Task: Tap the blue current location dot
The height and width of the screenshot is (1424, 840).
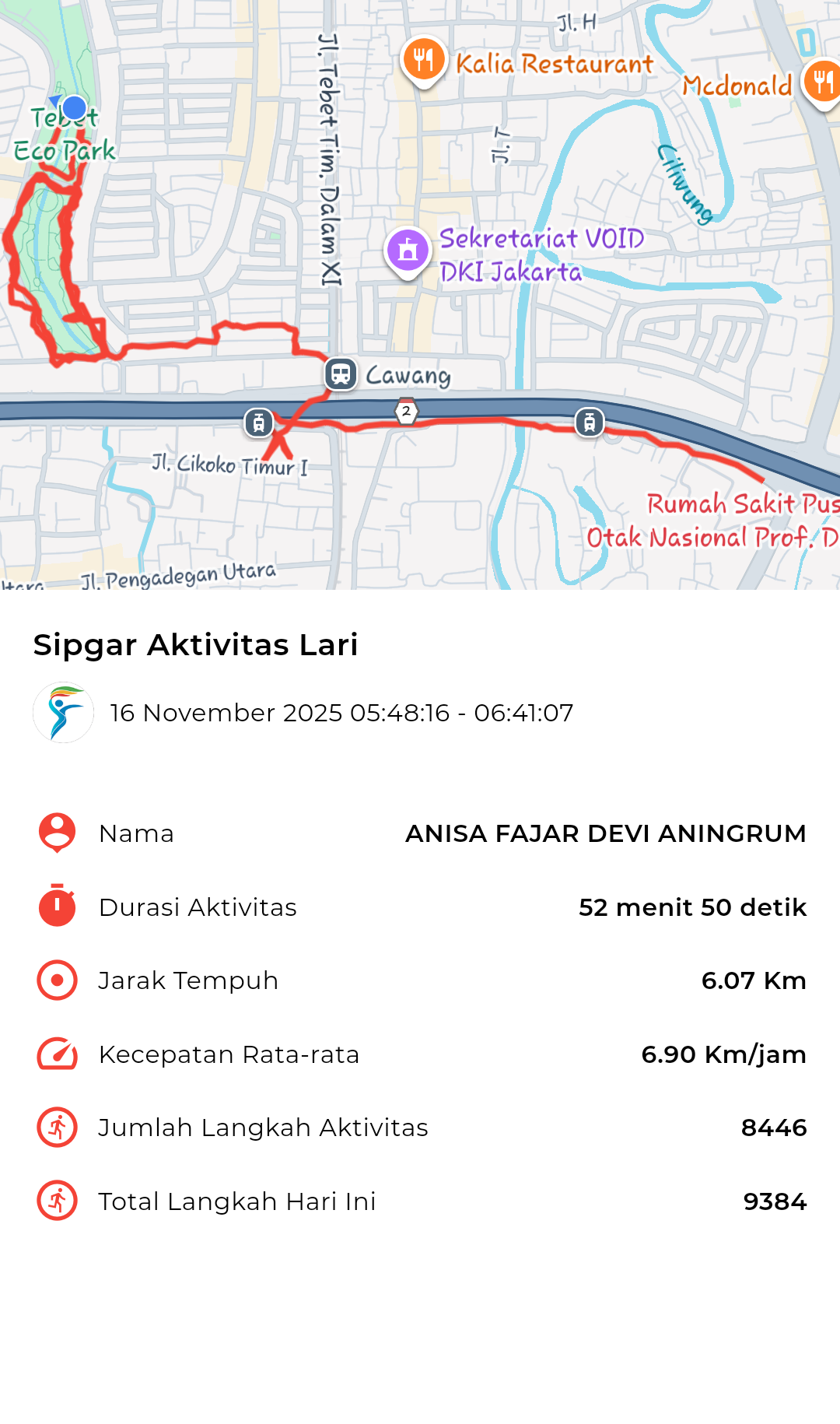Action: [x=74, y=107]
